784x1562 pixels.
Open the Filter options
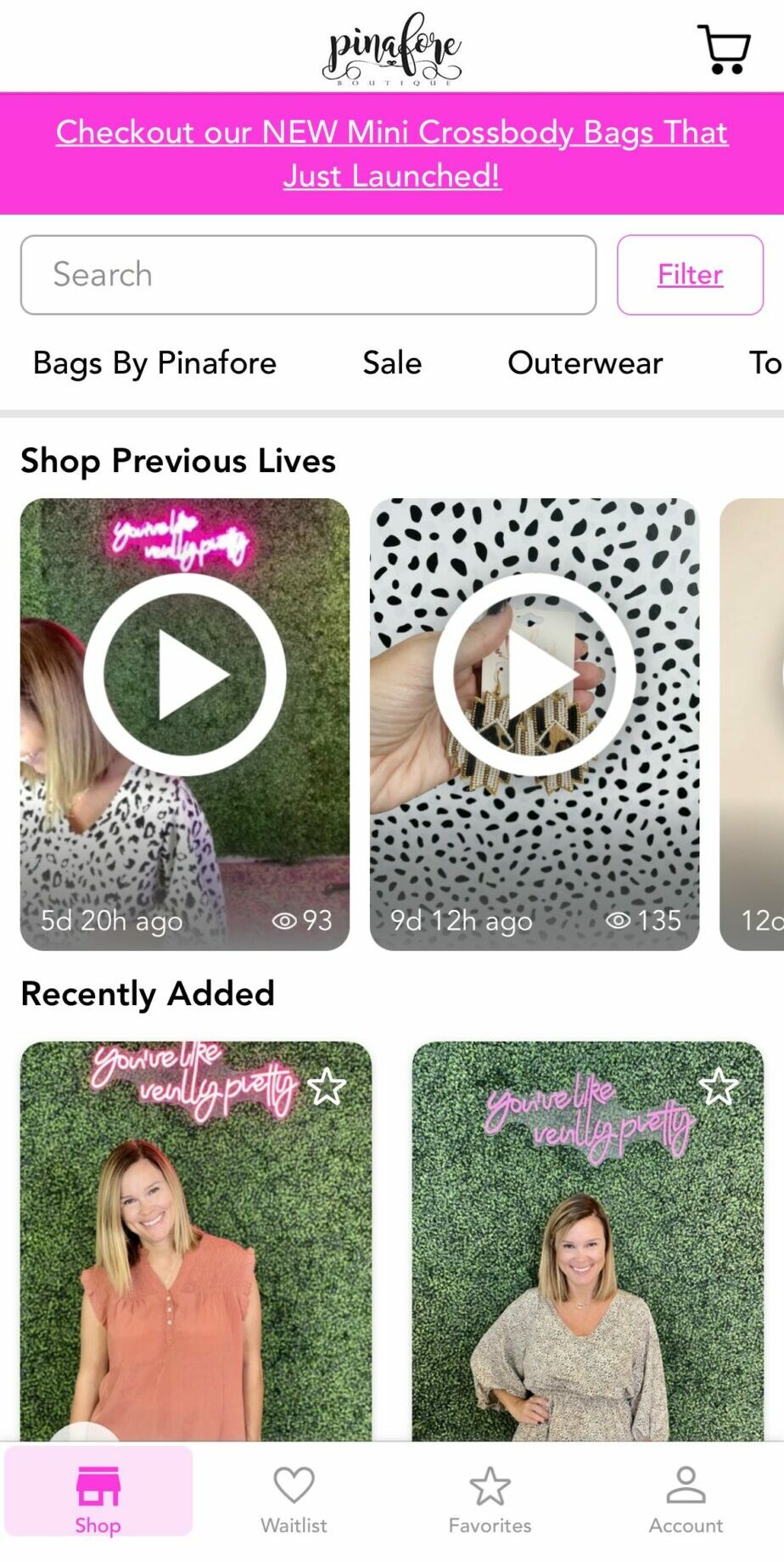coord(690,275)
